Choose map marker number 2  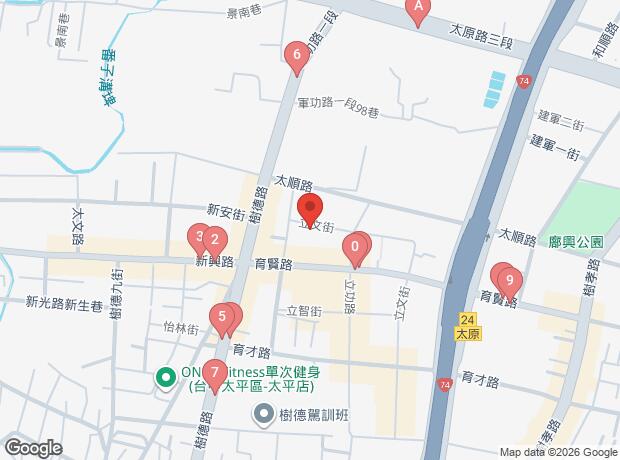[214, 240]
